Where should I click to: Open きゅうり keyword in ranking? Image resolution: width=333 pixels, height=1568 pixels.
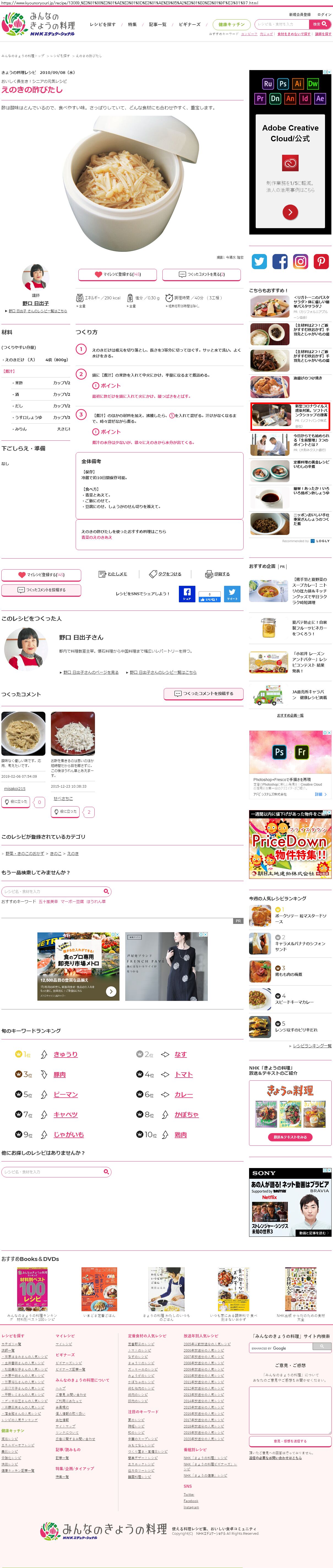[x=65, y=1054]
